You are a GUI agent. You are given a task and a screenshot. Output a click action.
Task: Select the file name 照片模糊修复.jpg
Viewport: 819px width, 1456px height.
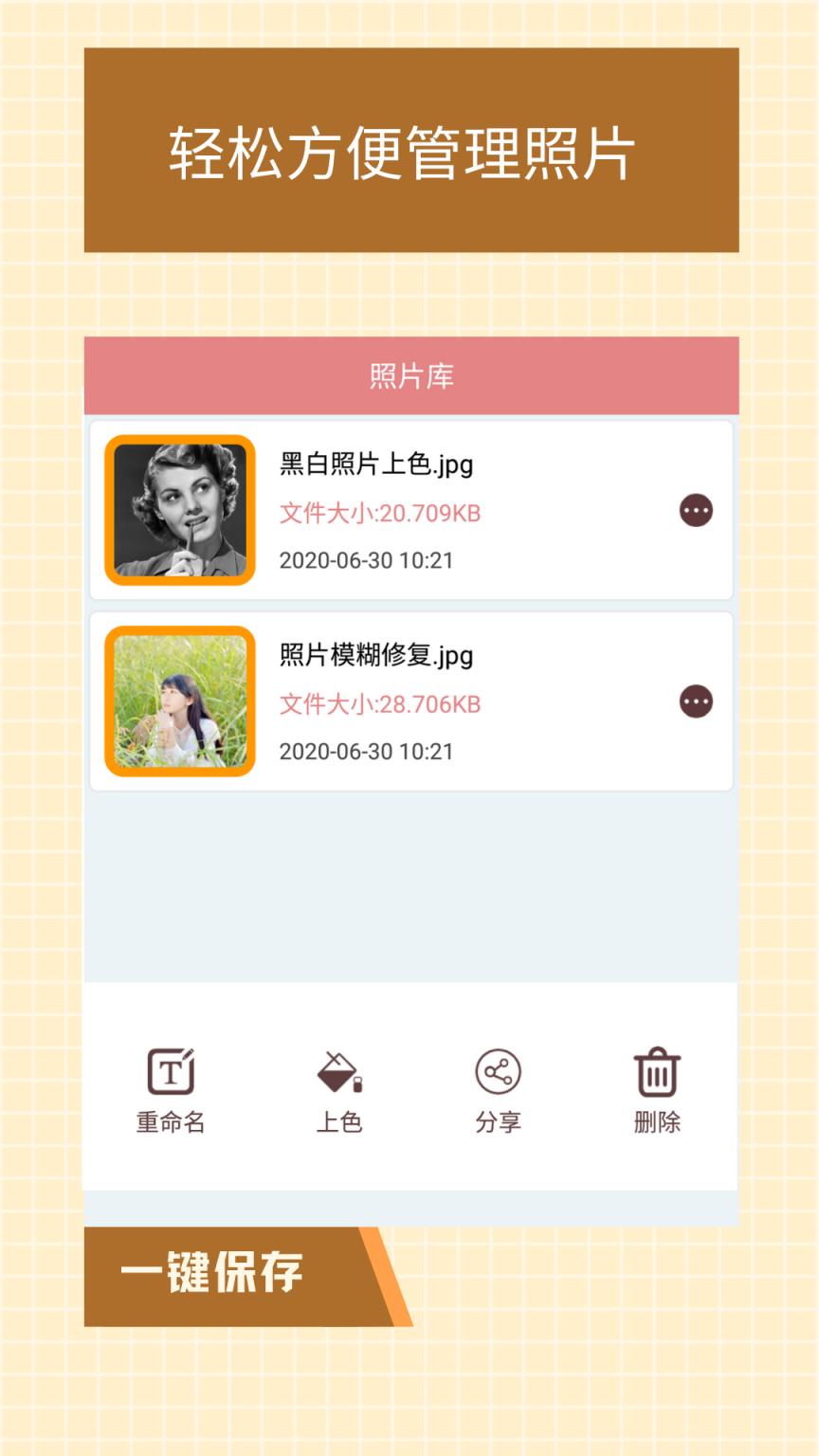(x=374, y=656)
